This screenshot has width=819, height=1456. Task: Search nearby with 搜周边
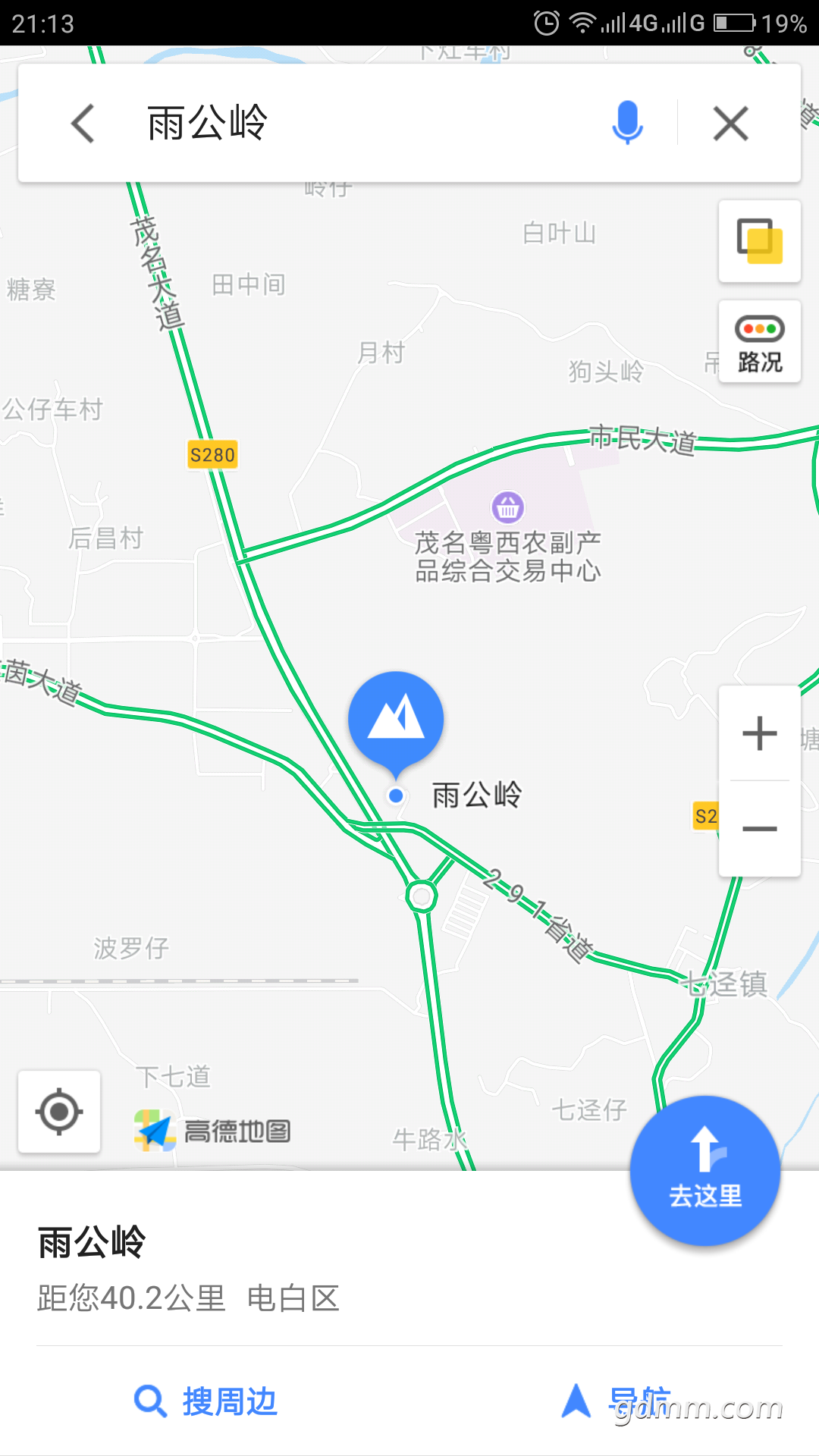(x=206, y=1401)
